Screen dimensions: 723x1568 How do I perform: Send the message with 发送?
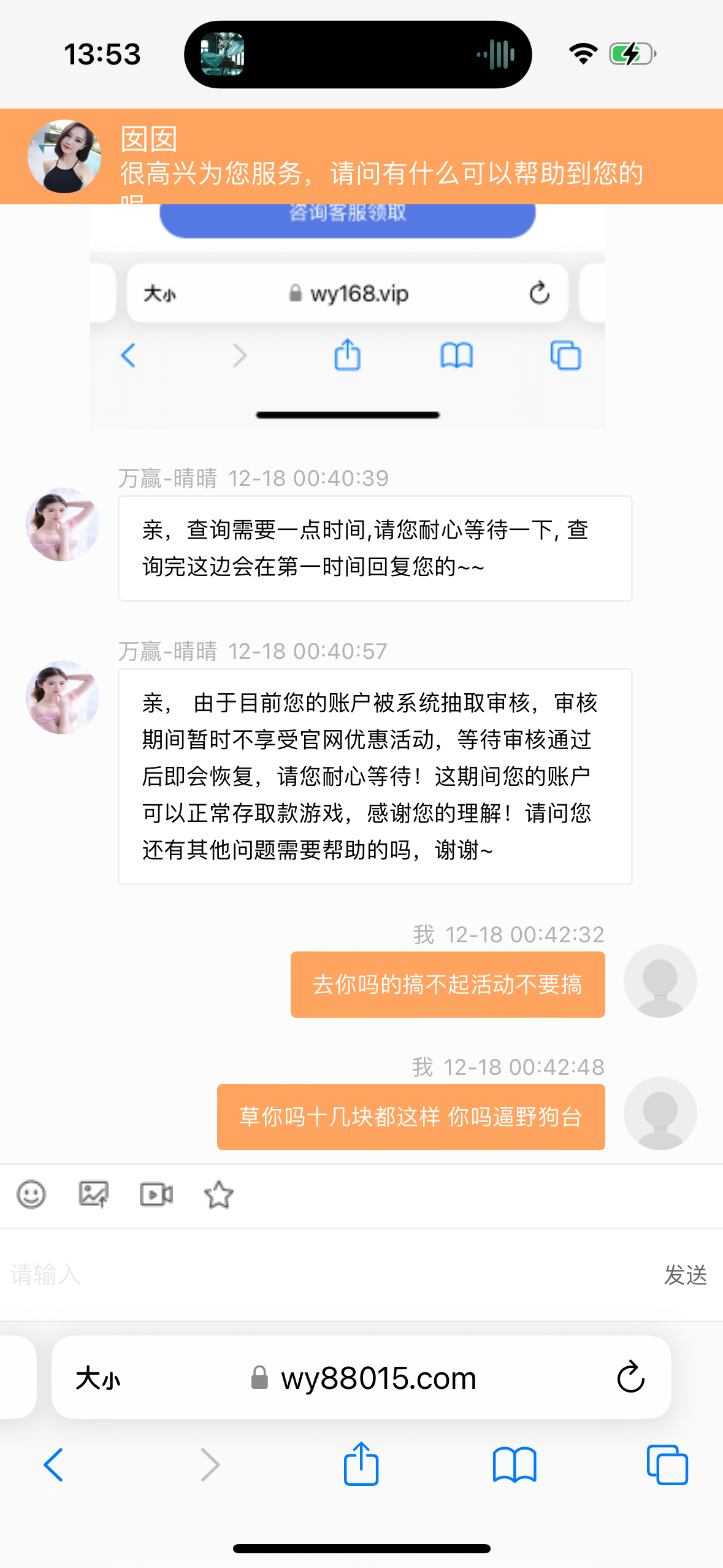pyautogui.click(x=686, y=1275)
